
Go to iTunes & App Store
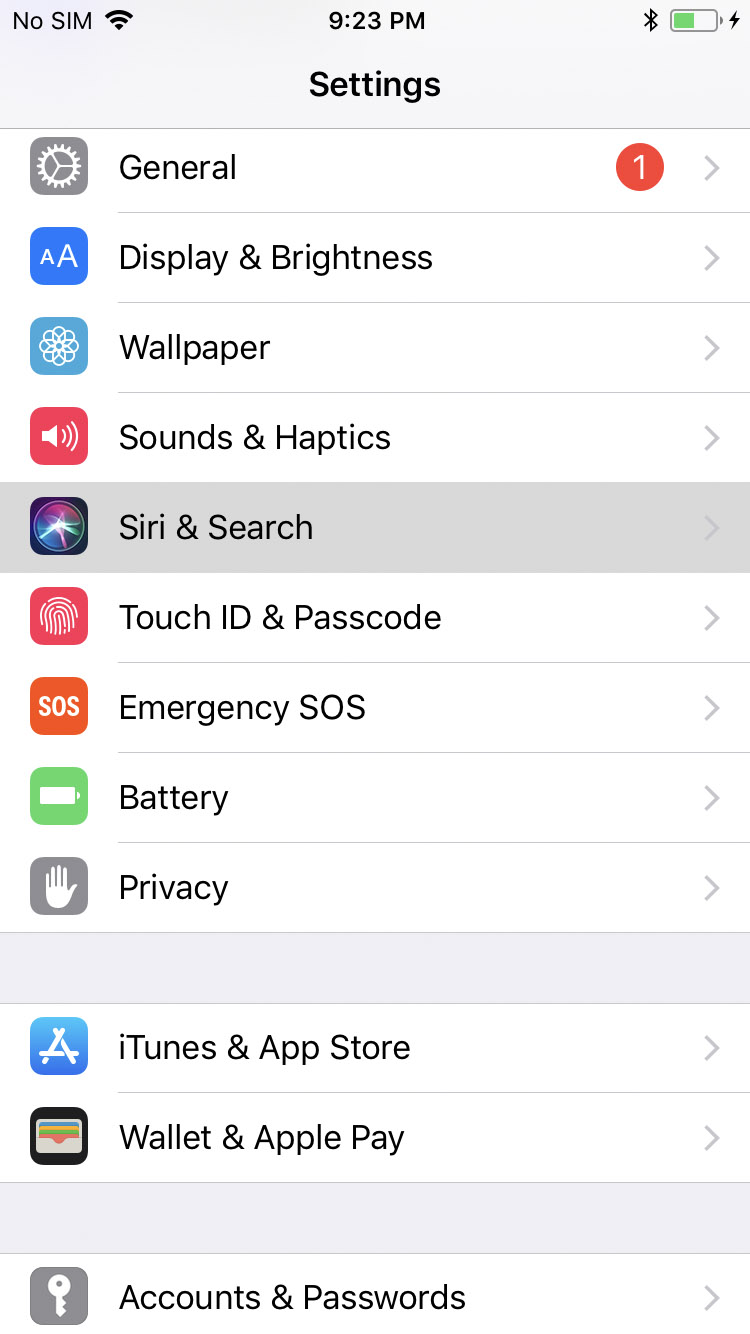click(x=264, y=1048)
